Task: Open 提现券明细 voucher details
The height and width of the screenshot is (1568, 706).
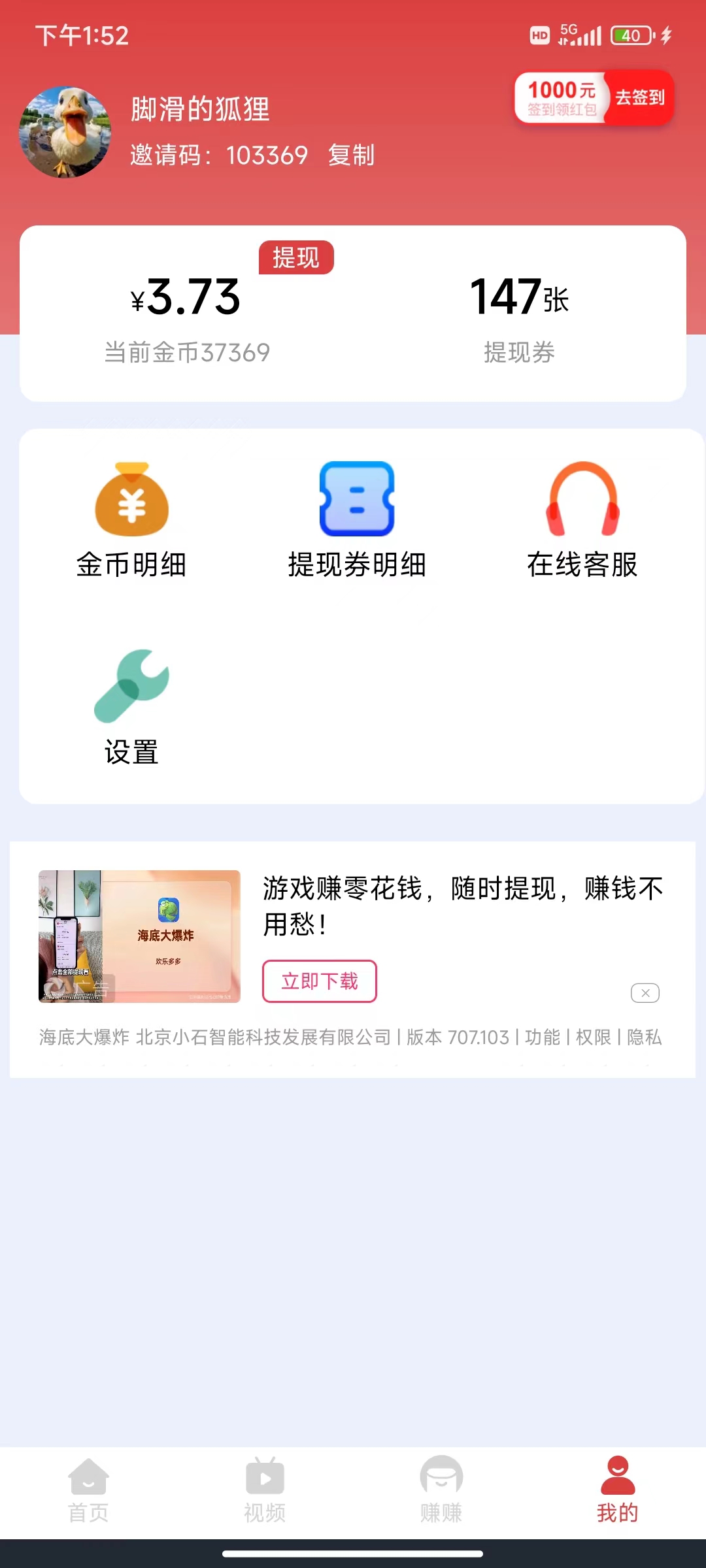Action: point(357,521)
